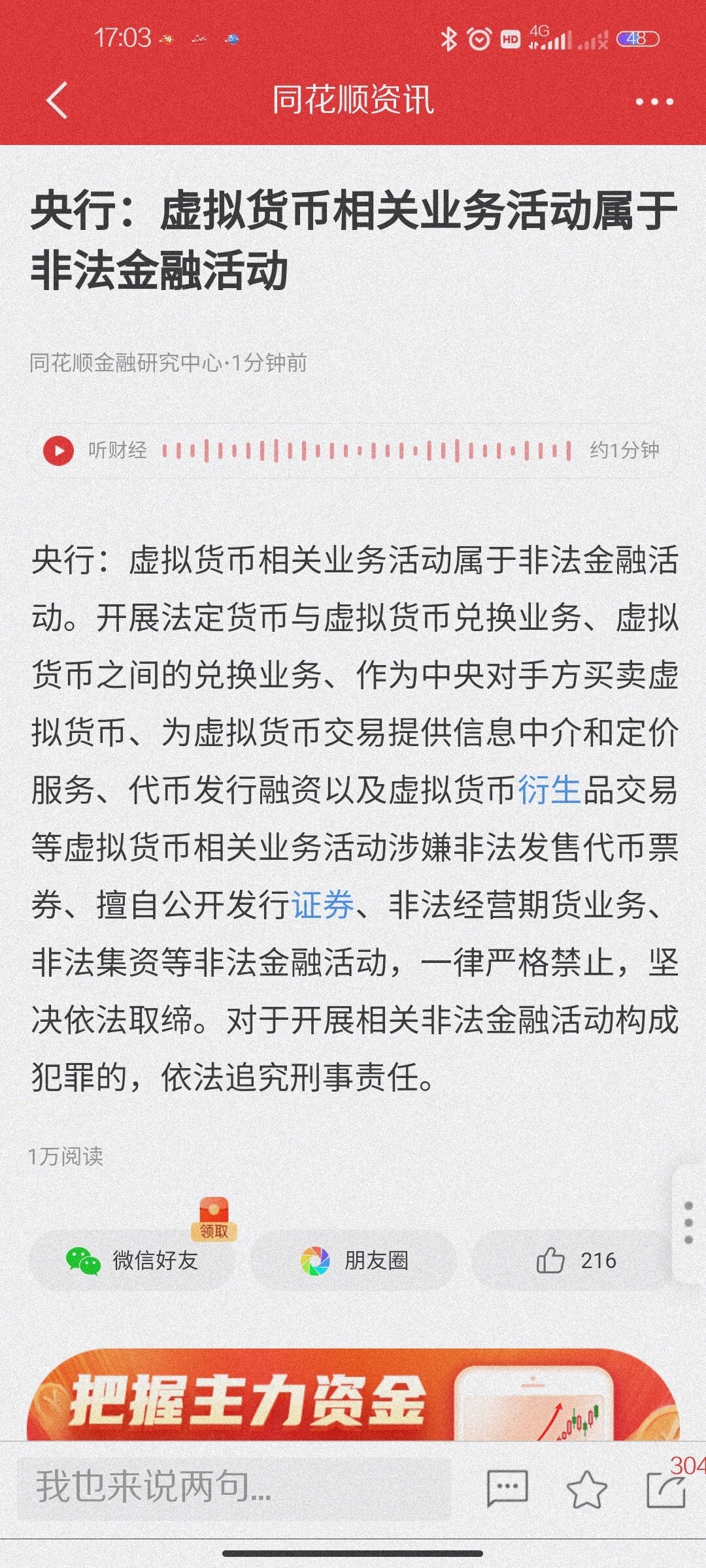
Task: Like the article with 216 likes
Action: 574,1260
